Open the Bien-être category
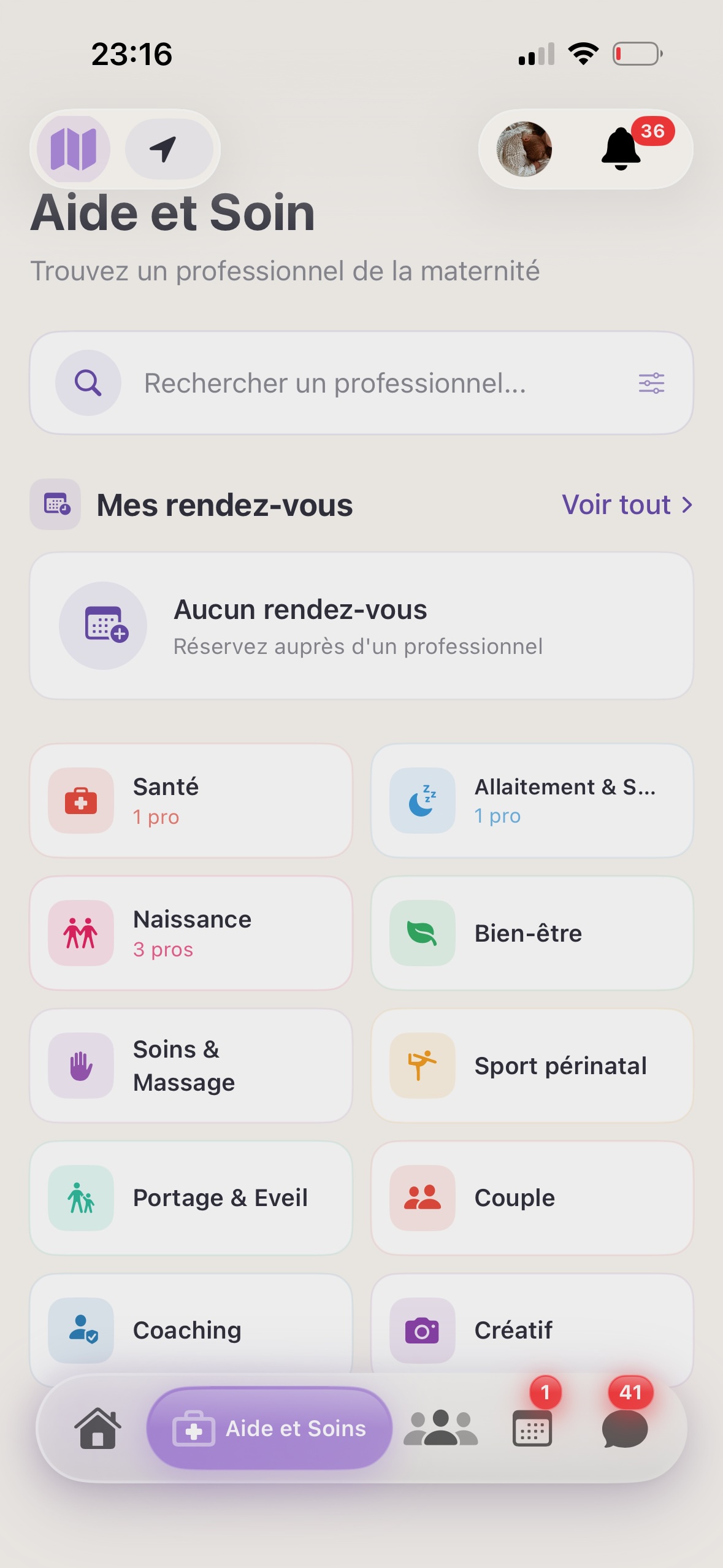 532,933
